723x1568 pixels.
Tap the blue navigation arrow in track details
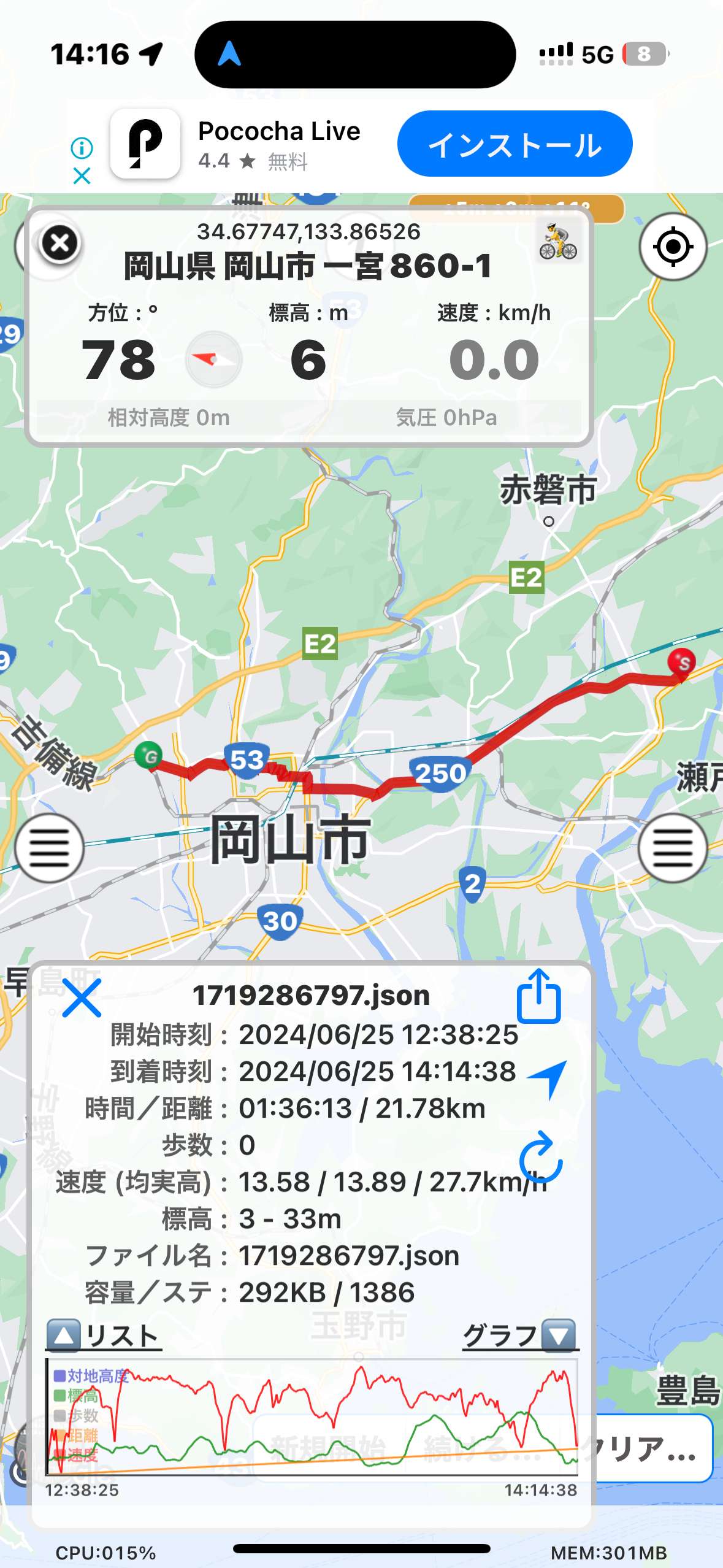click(x=548, y=1078)
